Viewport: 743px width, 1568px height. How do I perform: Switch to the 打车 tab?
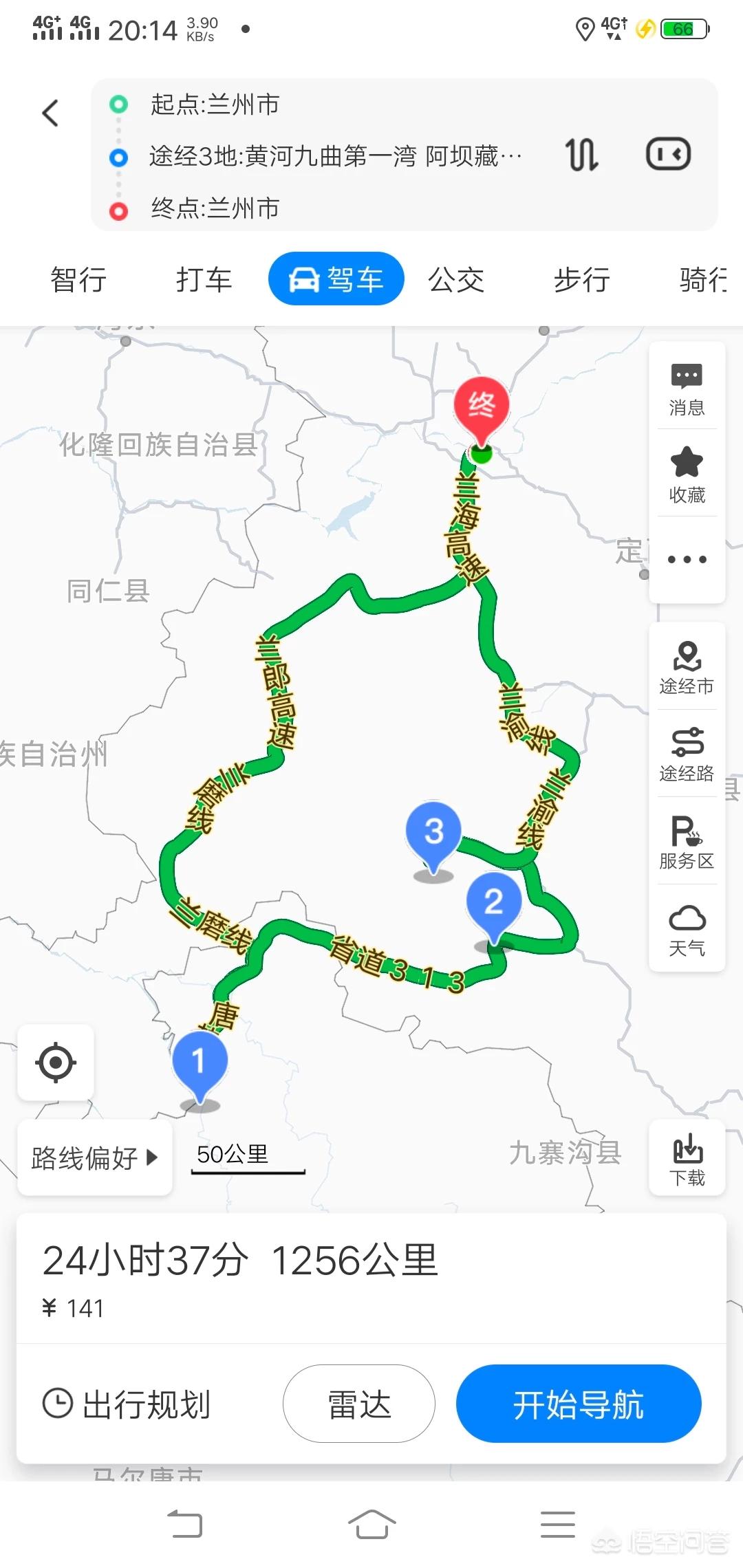pos(204,279)
